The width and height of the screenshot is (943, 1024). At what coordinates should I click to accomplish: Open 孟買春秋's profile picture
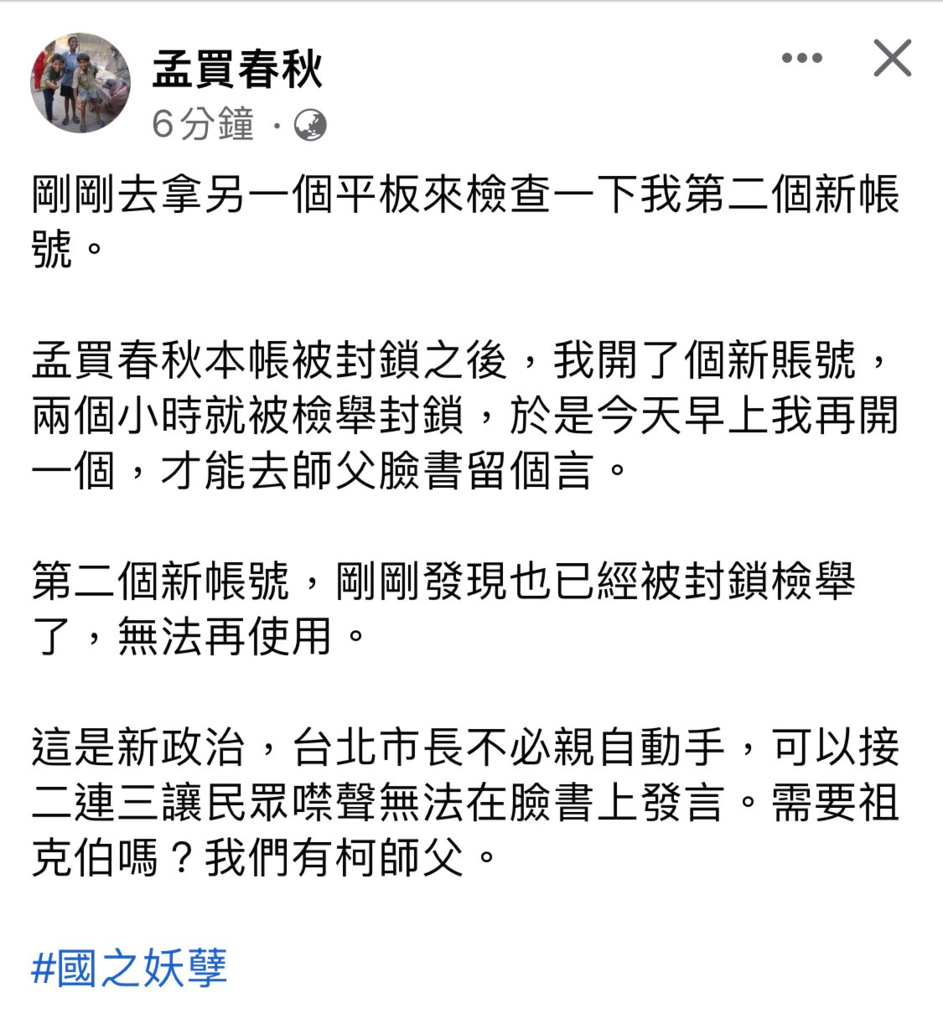pos(80,83)
